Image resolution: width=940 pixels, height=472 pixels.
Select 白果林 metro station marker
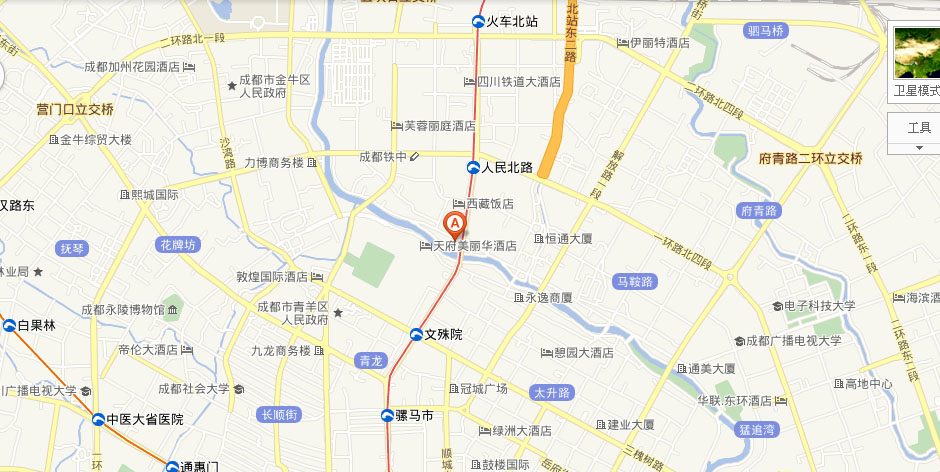9,326
